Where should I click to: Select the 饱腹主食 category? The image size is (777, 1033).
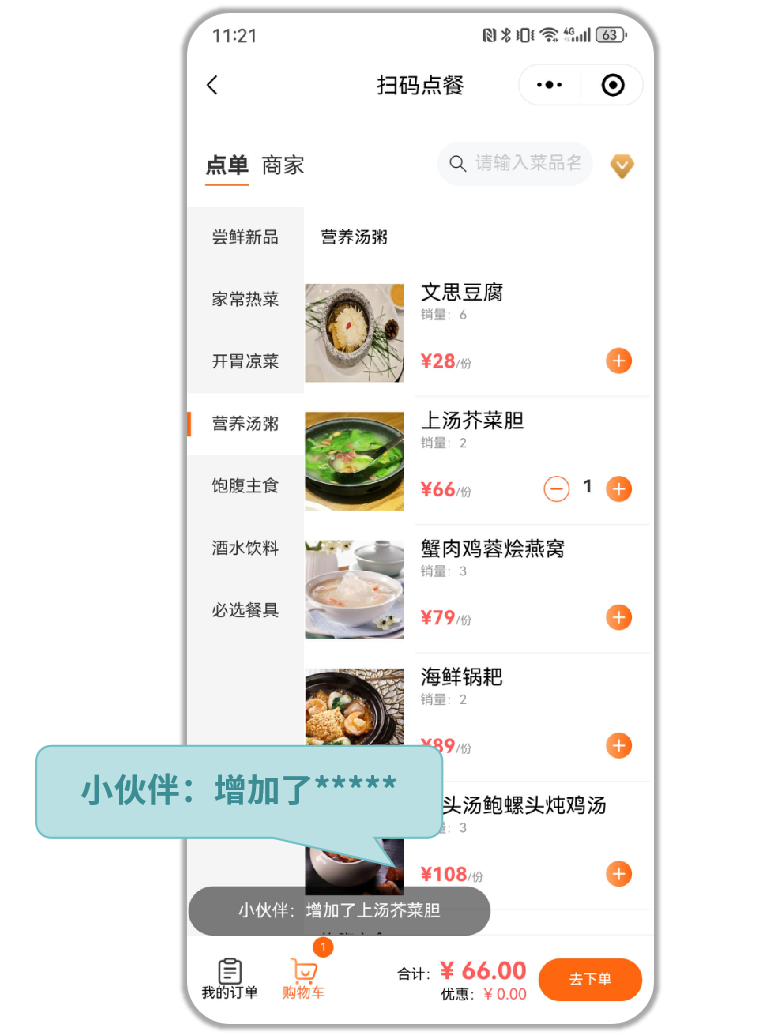point(245,485)
